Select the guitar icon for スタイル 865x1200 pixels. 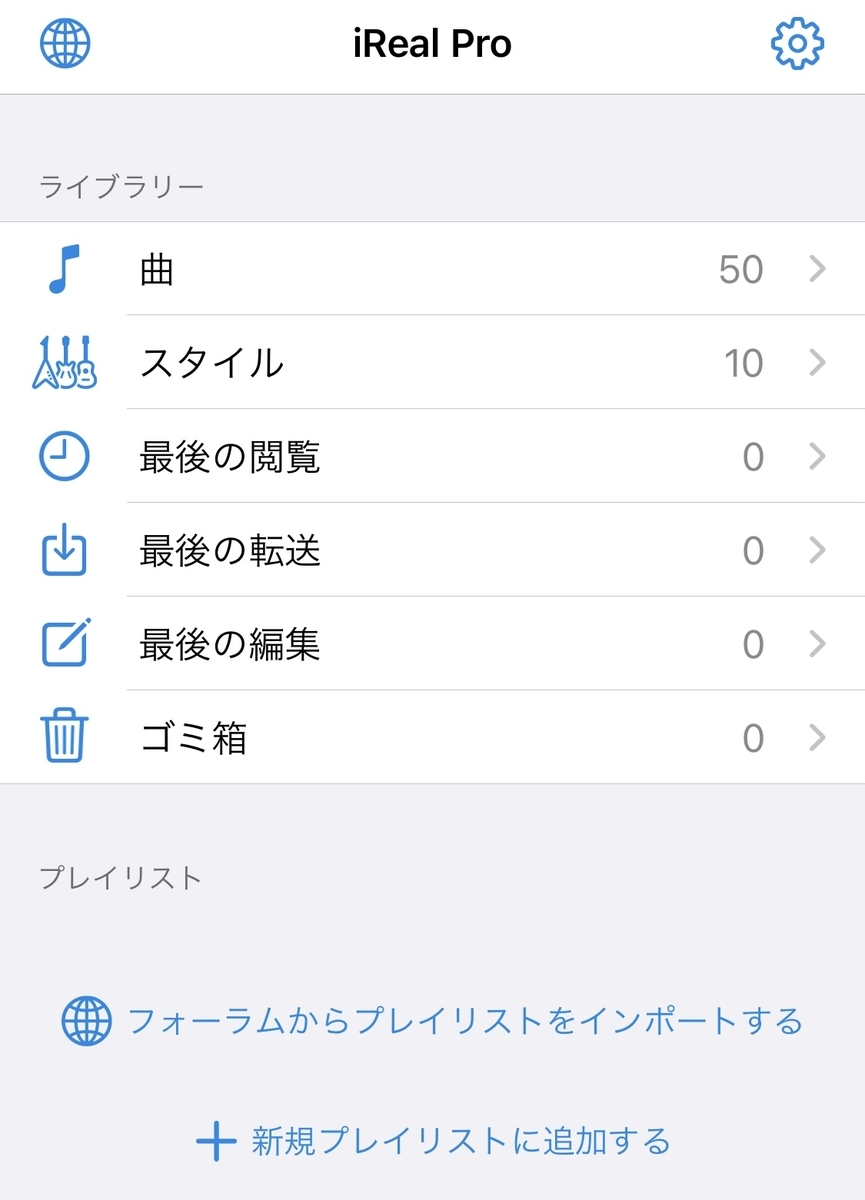tap(63, 362)
